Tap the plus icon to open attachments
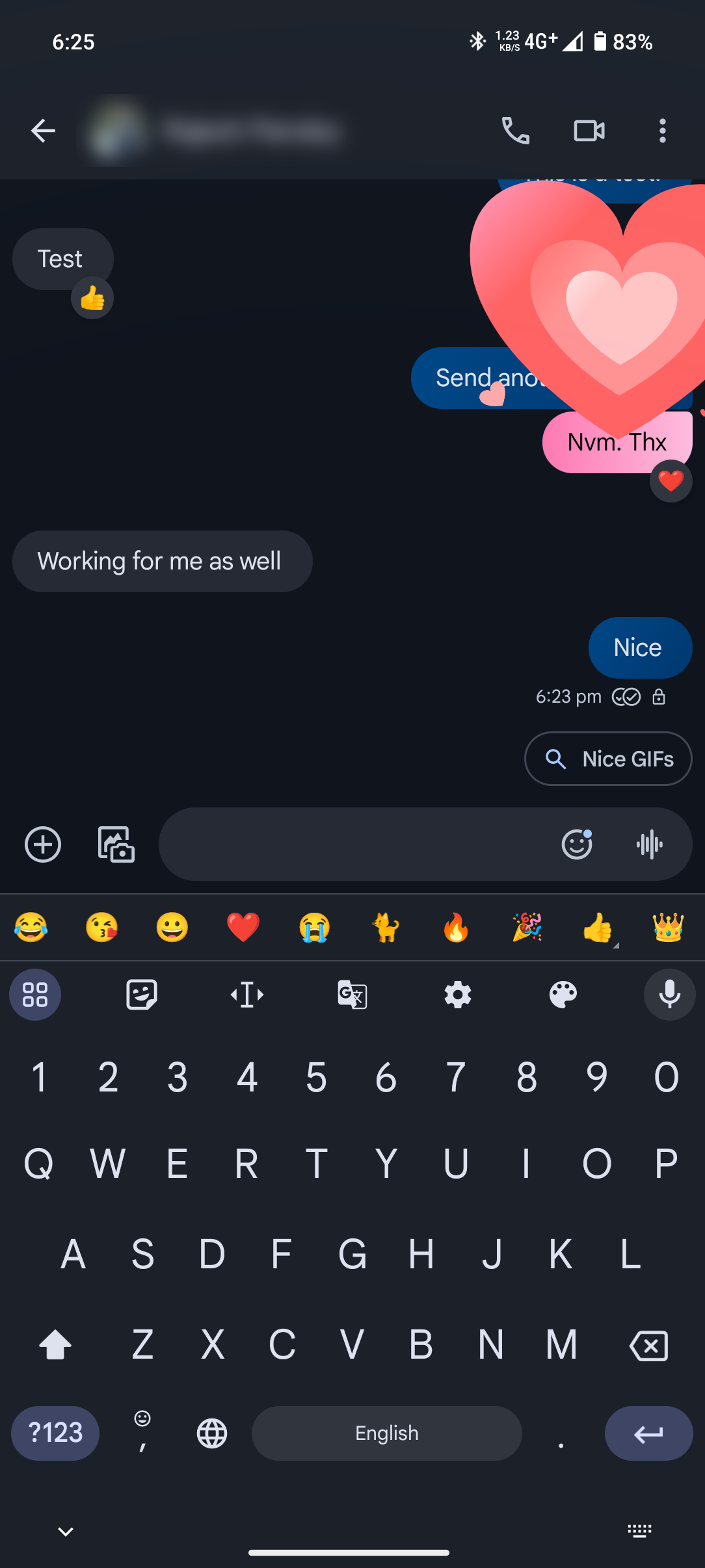 point(42,844)
